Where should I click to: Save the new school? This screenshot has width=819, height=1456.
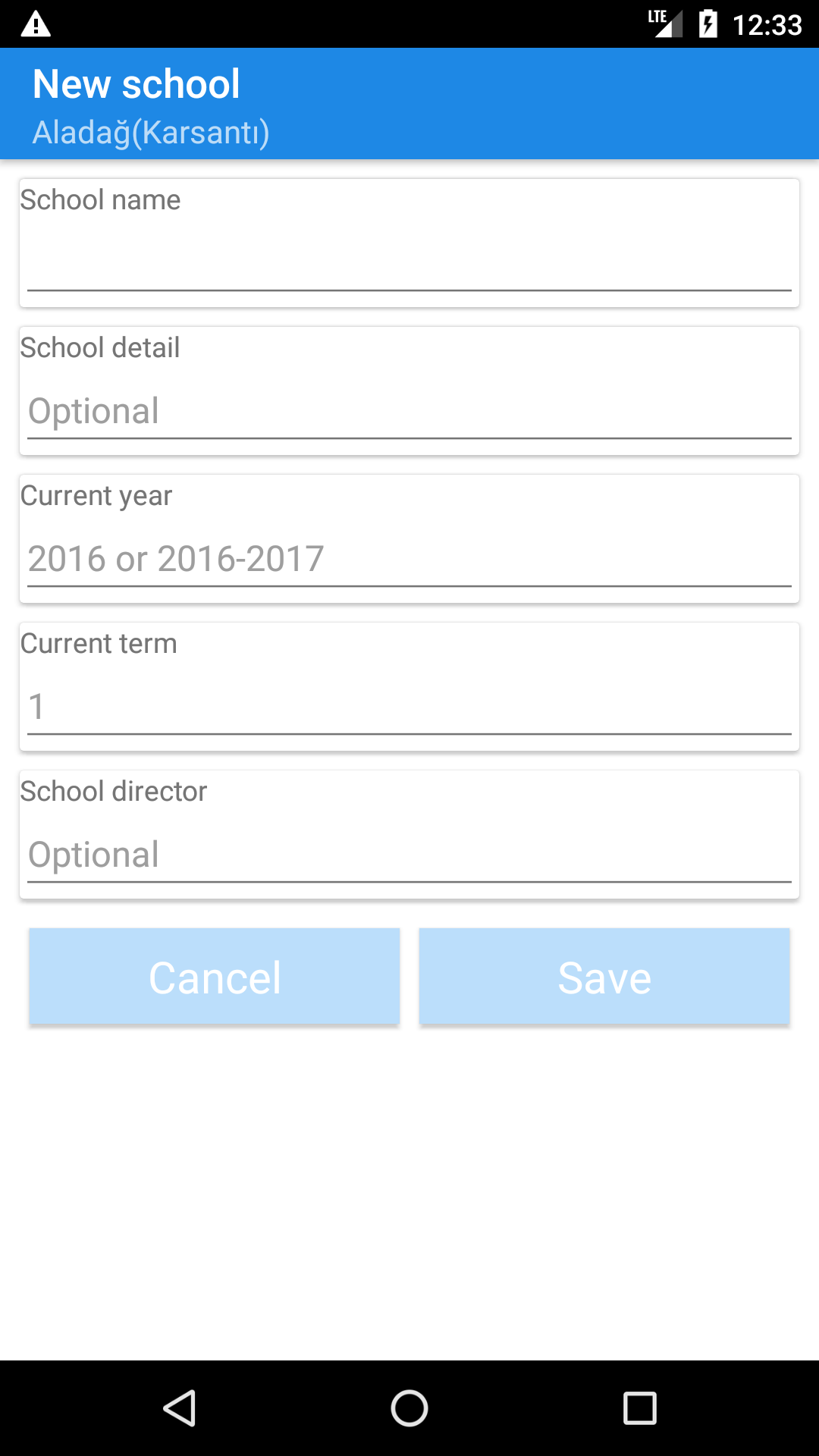(604, 977)
